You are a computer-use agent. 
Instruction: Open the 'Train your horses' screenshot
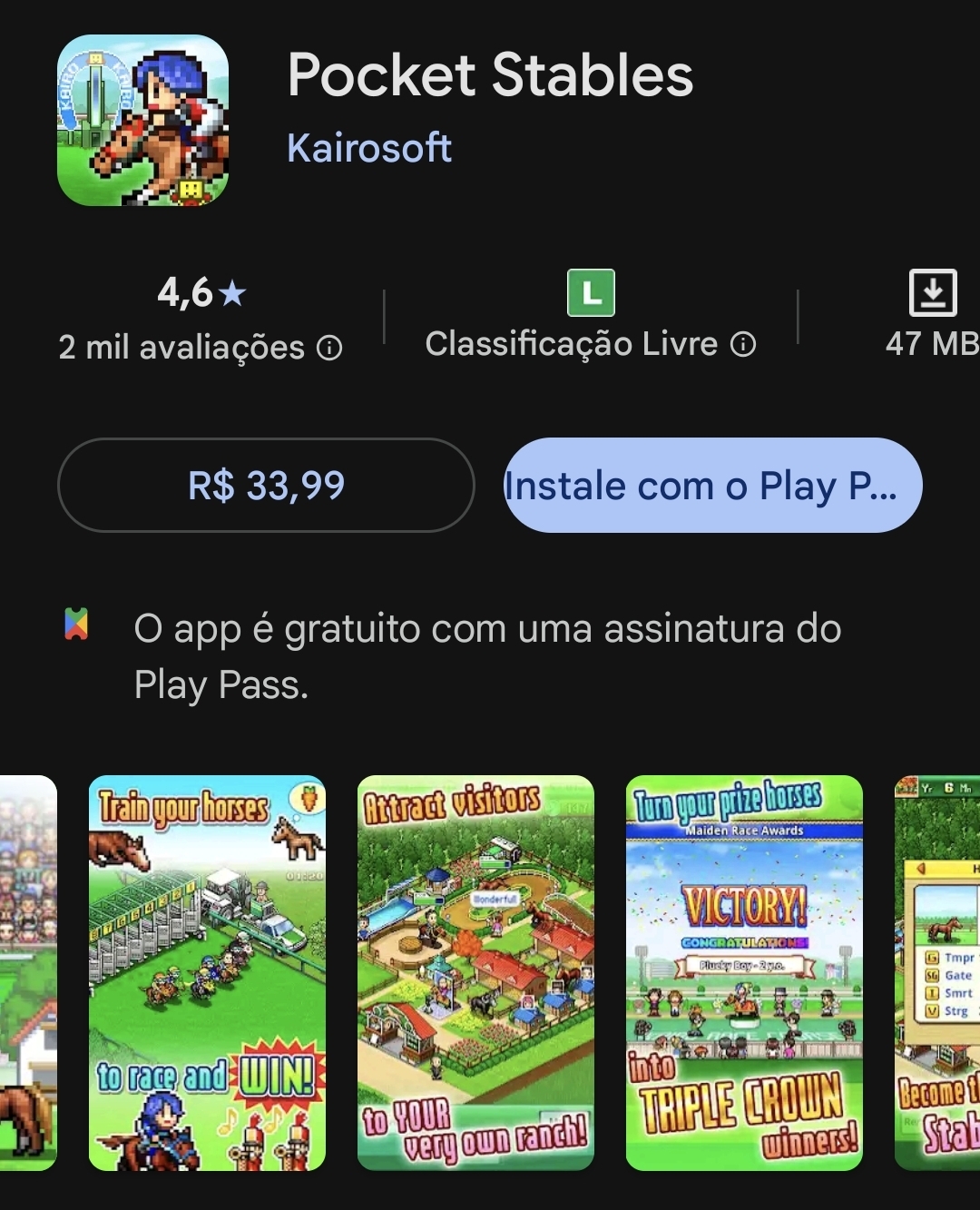coord(207,972)
